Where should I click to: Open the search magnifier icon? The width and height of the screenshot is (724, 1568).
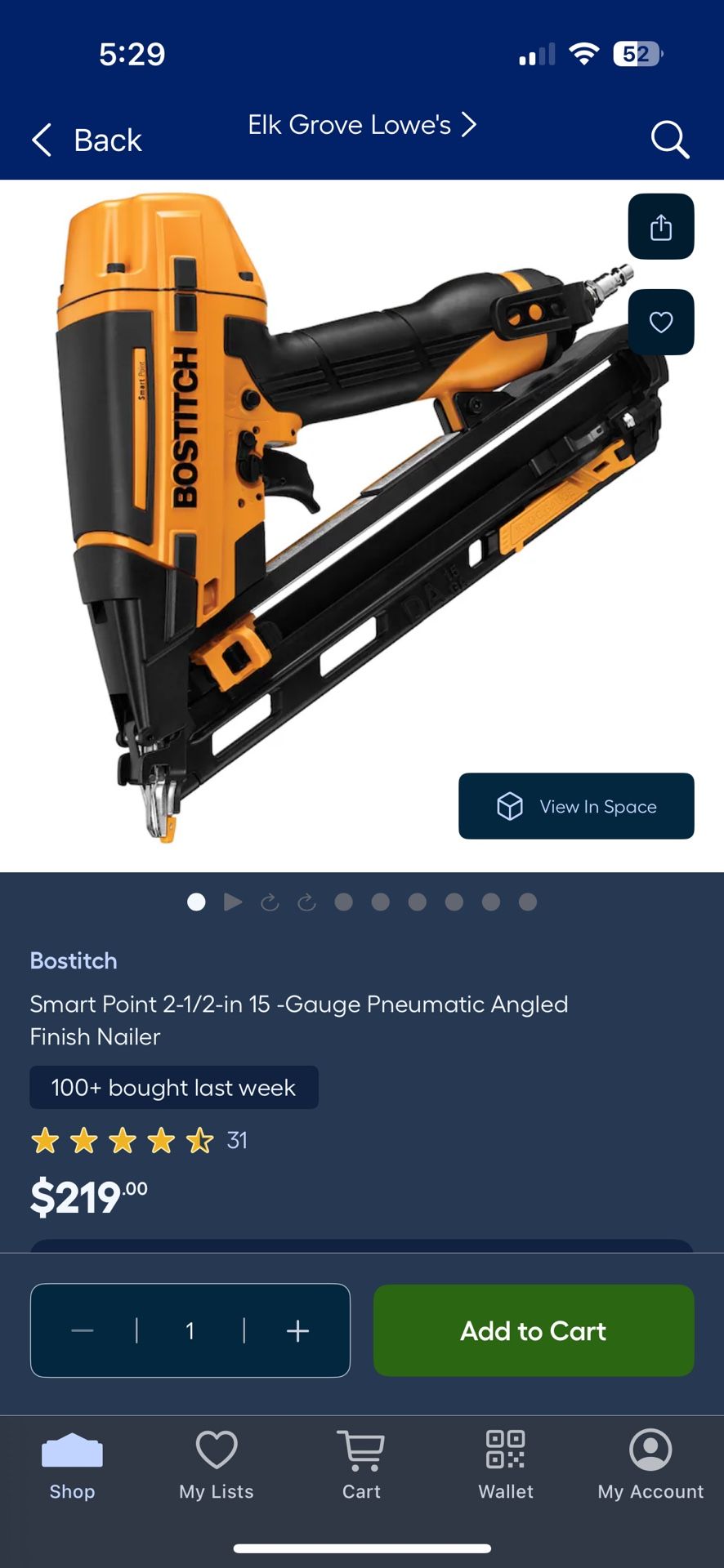[x=669, y=140]
